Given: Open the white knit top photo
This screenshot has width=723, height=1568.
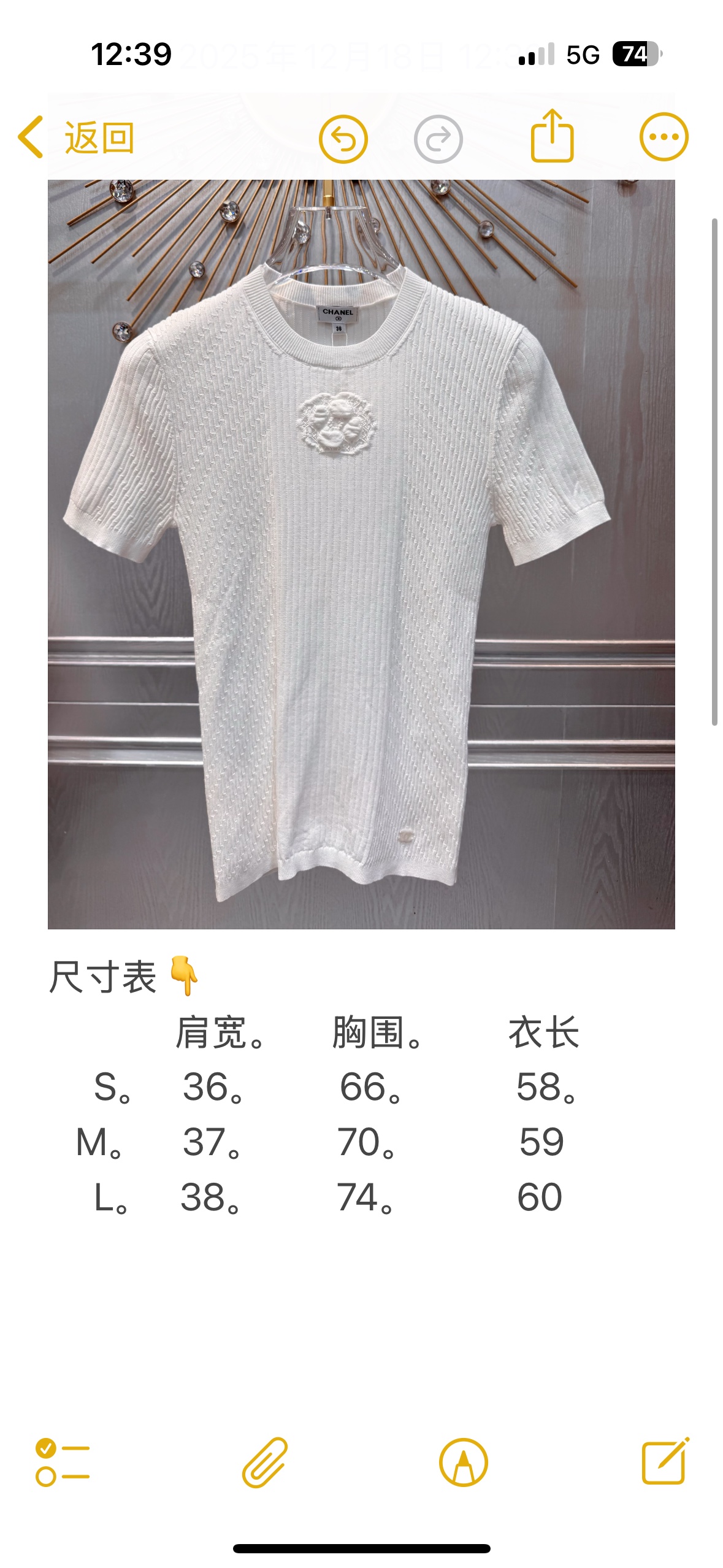Looking at the screenshot, I should pyautogui.click(x=361, y=554).
